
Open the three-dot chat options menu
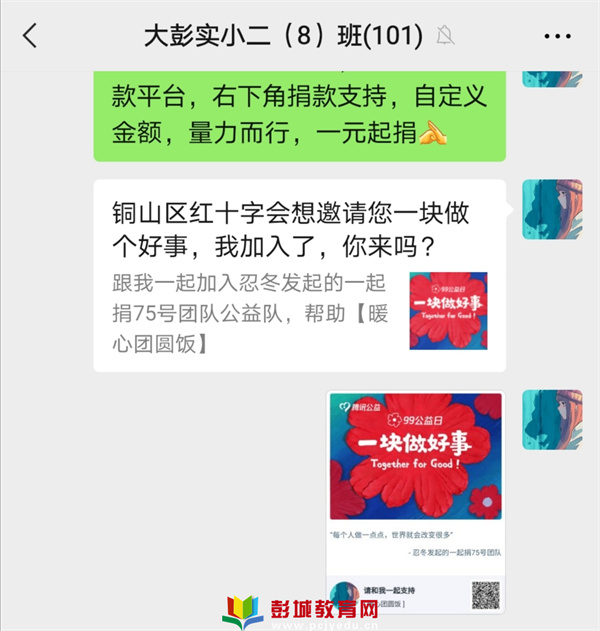(x=557, y=36)
